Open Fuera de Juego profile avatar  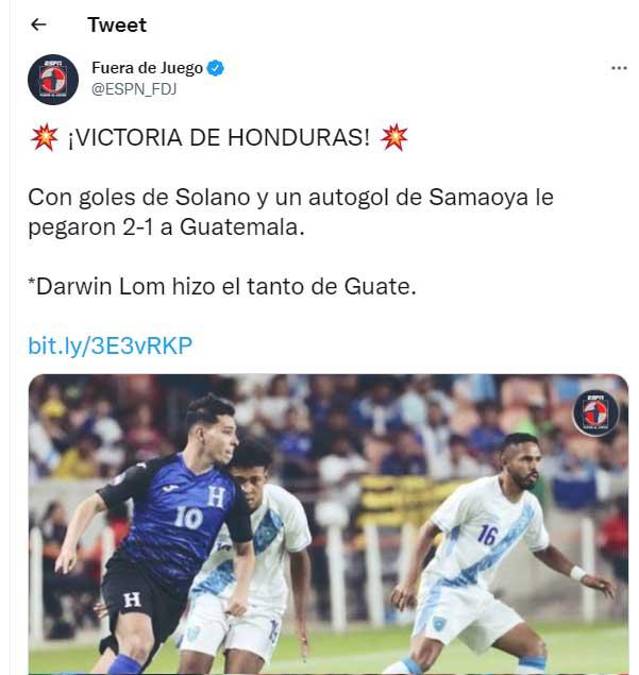[53, 79]
